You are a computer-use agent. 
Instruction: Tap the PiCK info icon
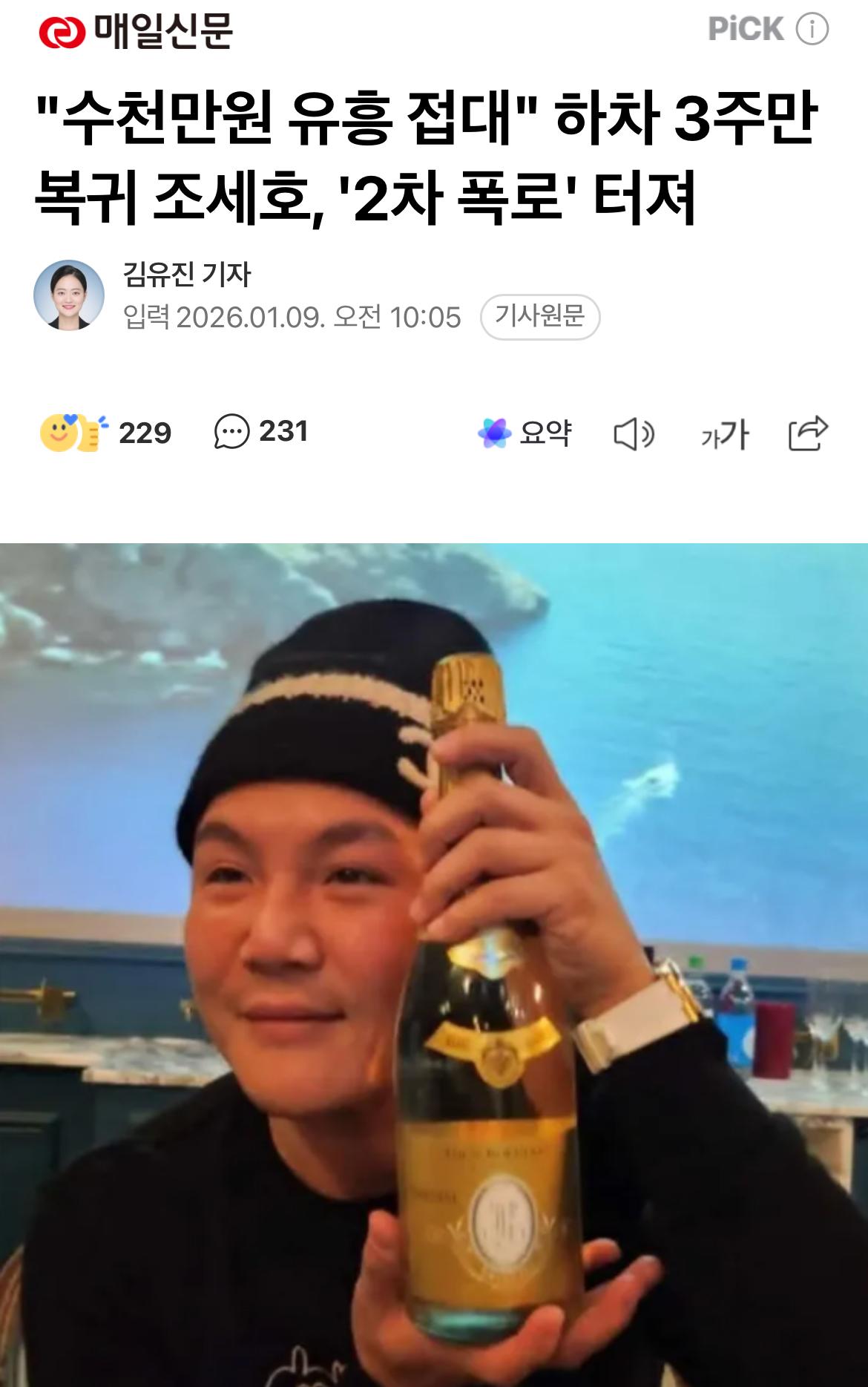812,30
